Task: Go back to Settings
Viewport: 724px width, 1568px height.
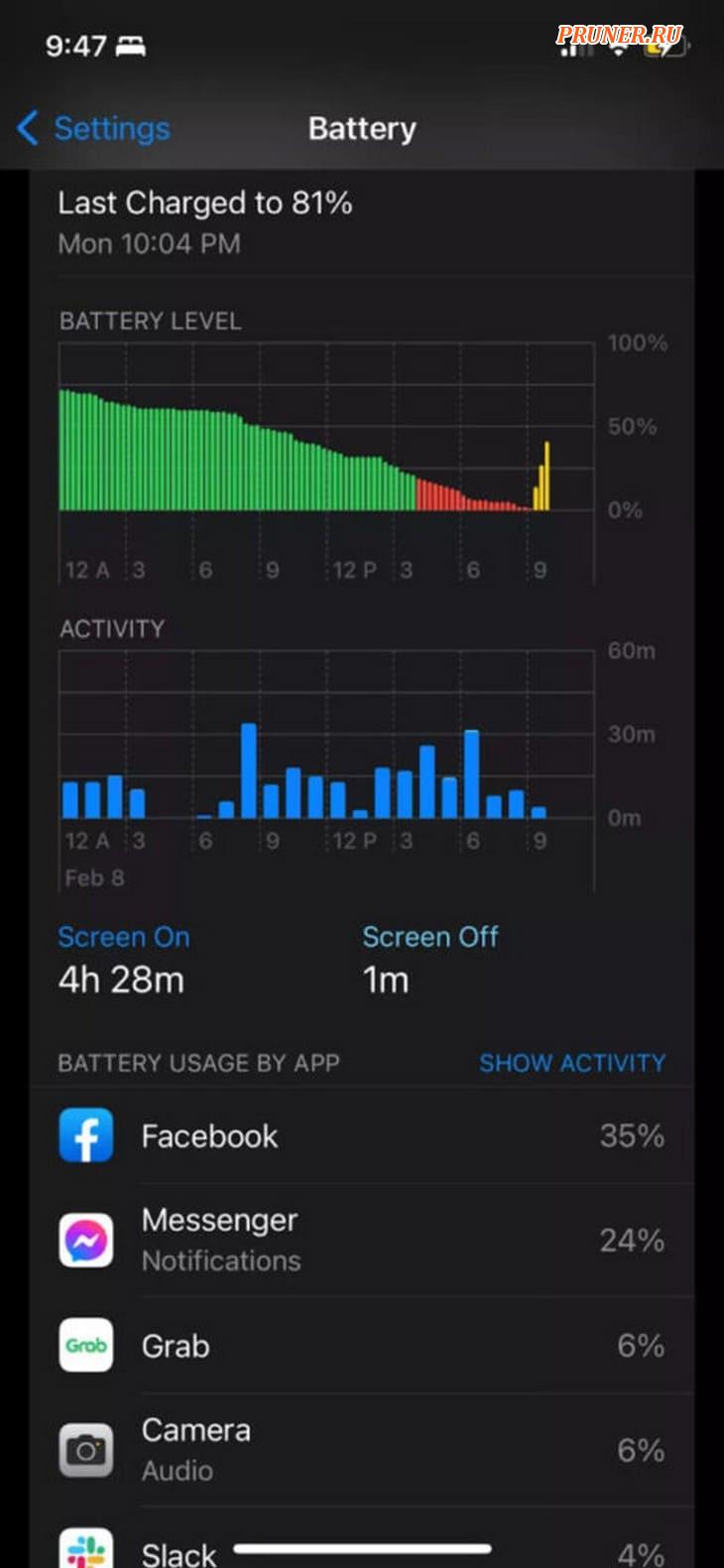Action: pyautogui.click(x=94, y=129)
